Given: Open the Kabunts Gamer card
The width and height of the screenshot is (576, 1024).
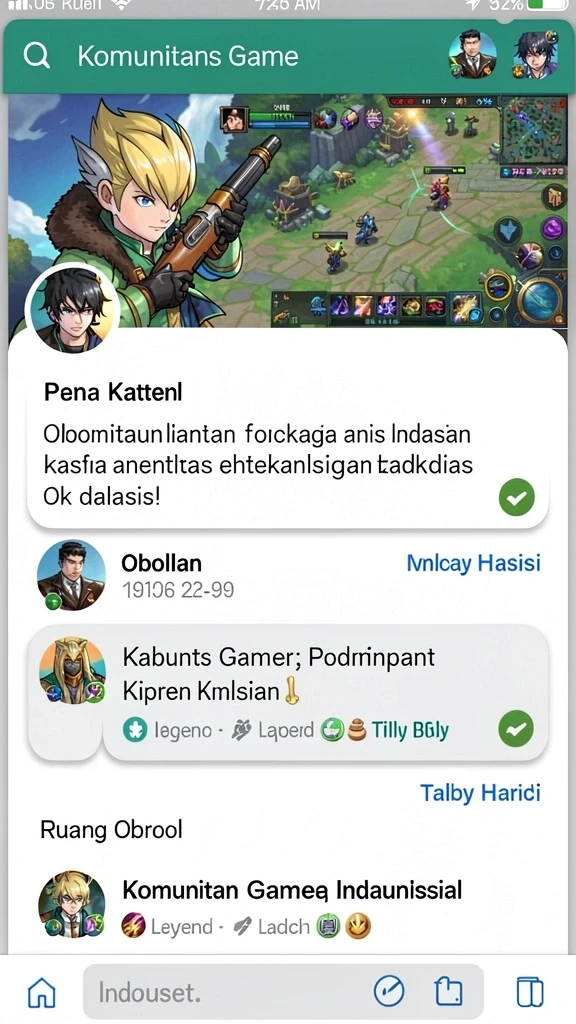Looking at the screenshot, I should pos(288,692).
